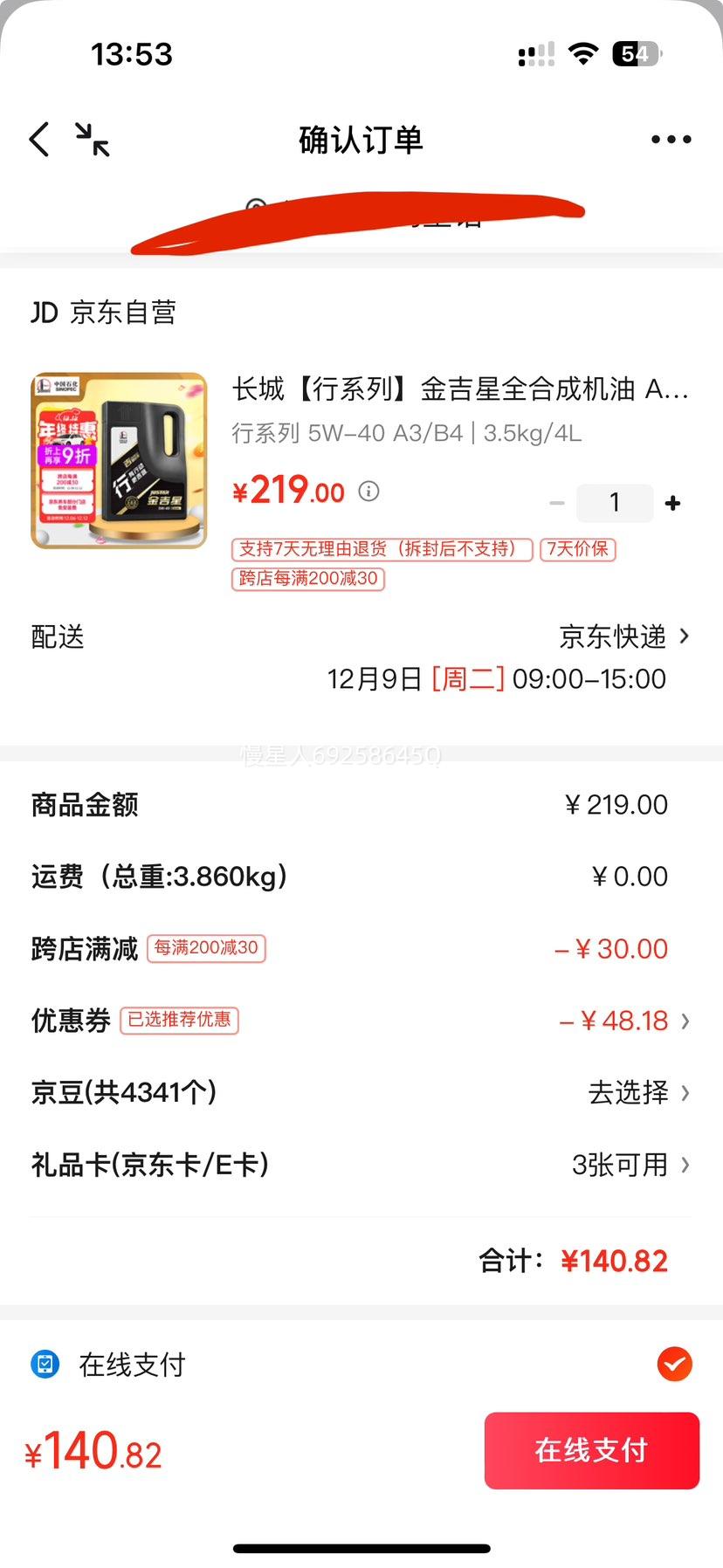Image resolution: width=723 pixels, height=1568 pixels.
Task: Tap 去选择 to choose 京豆
Action: point(628,1093)
